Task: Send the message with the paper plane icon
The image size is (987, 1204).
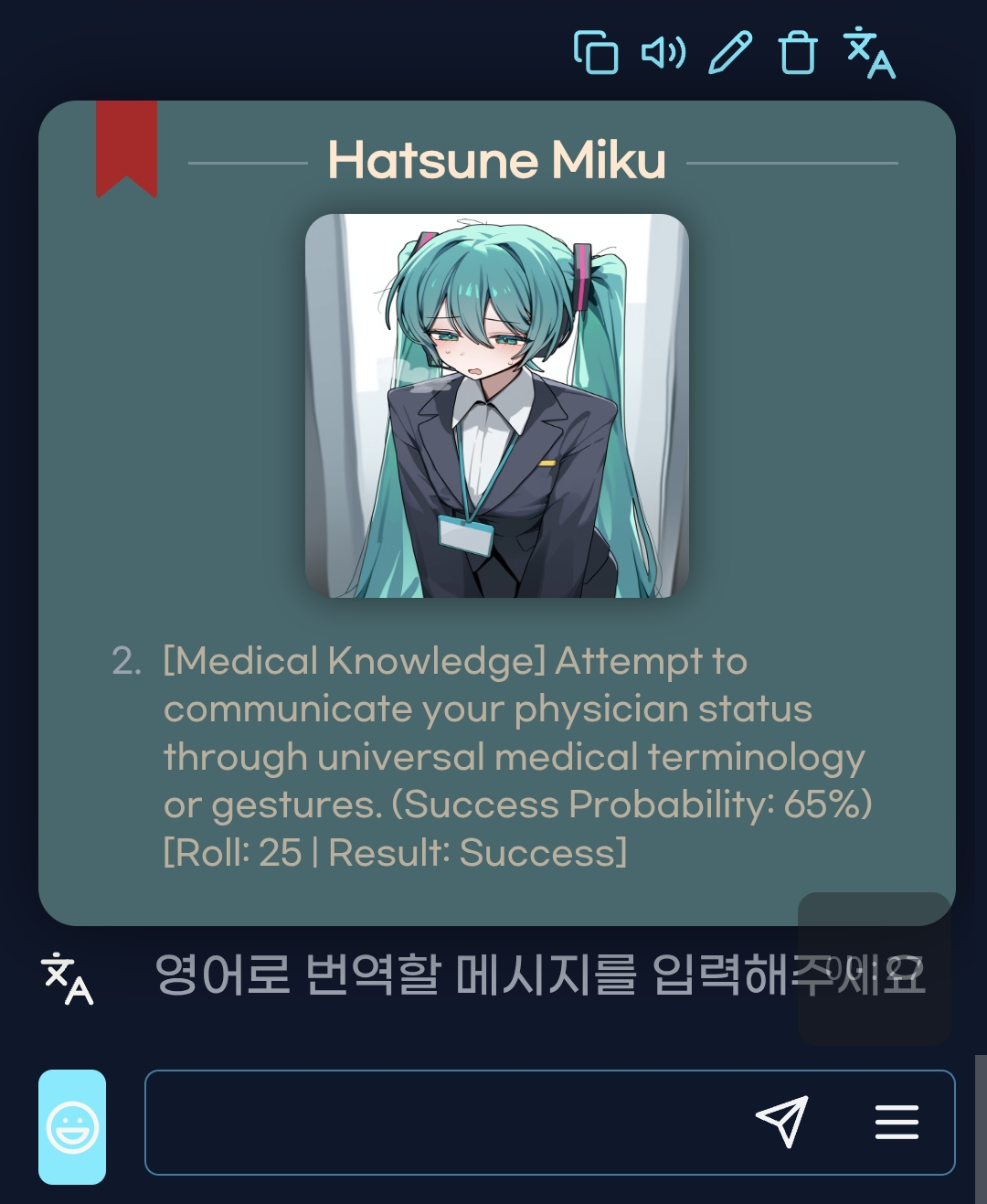Action: click(x=782, y=1121)
